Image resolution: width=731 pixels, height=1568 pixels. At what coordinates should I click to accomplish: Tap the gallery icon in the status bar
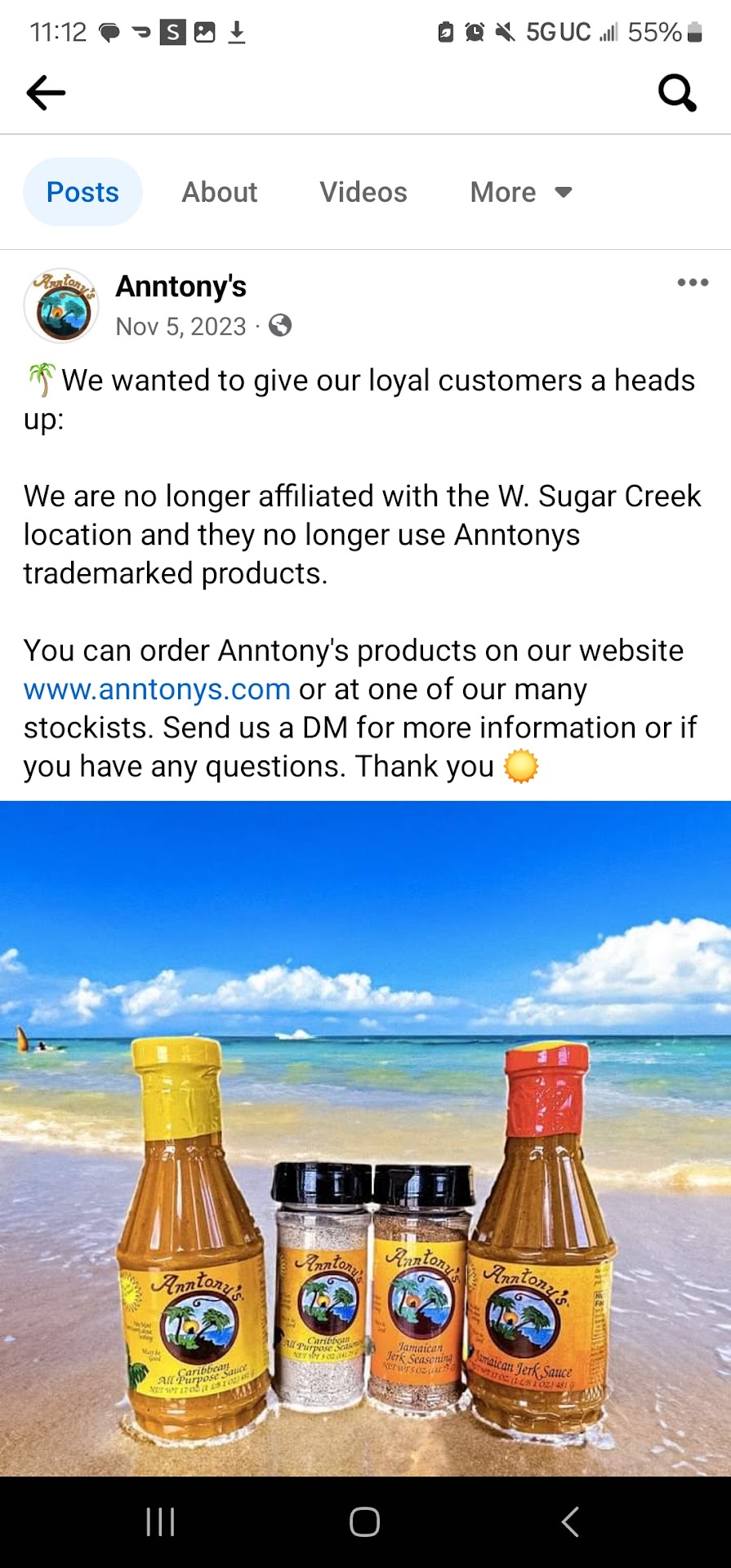207,33
